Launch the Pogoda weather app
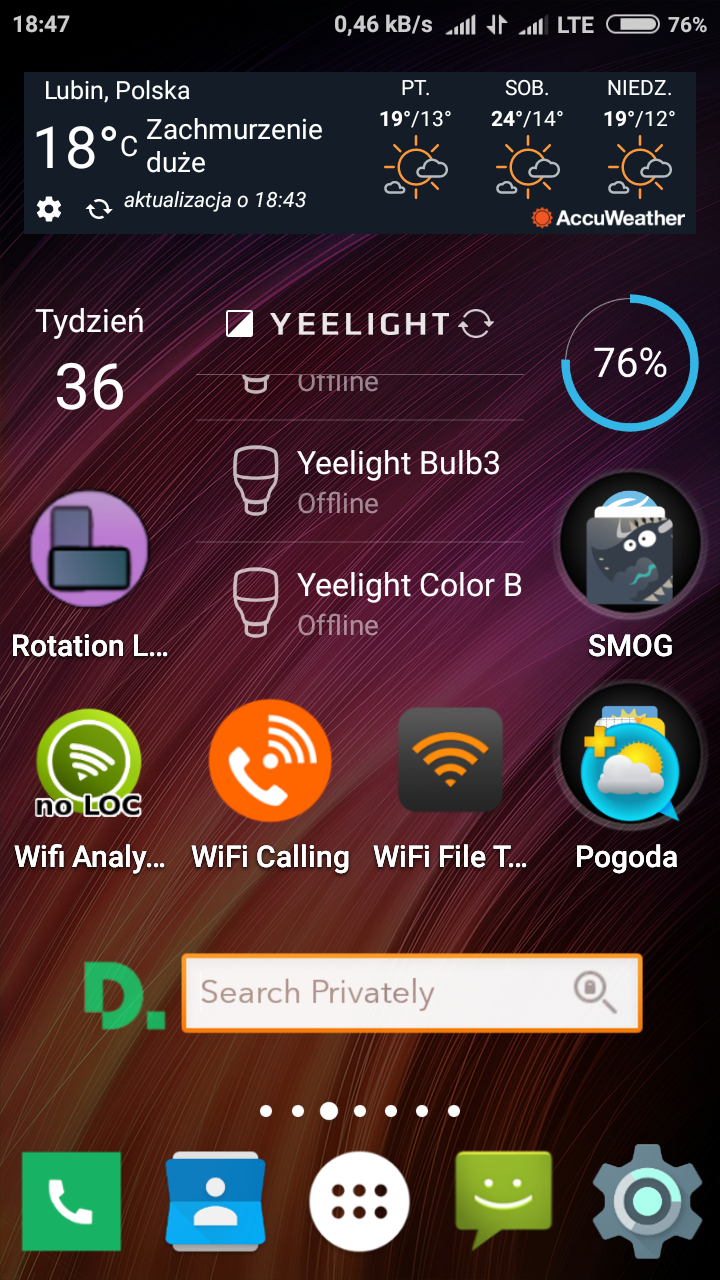The width and height of the screenshot is (720, 1280). (628, 758)
